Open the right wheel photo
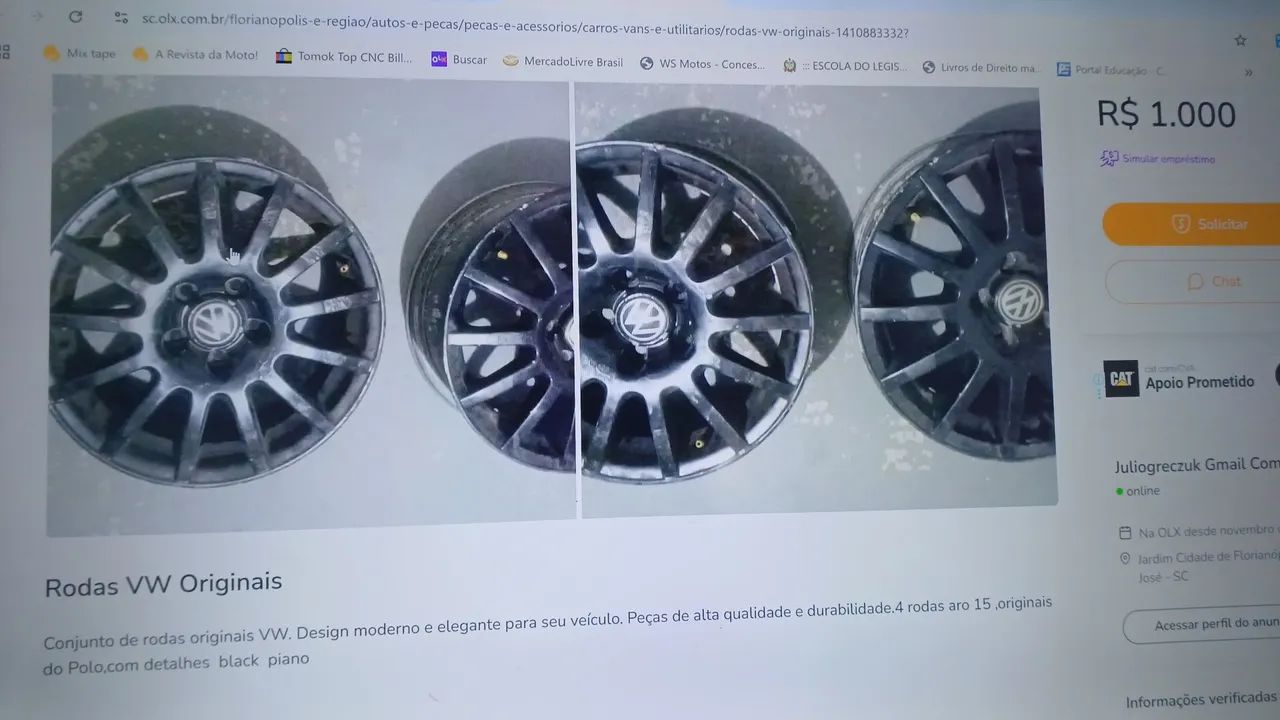This screenshot has height=720, width=1280. point(815,300)
